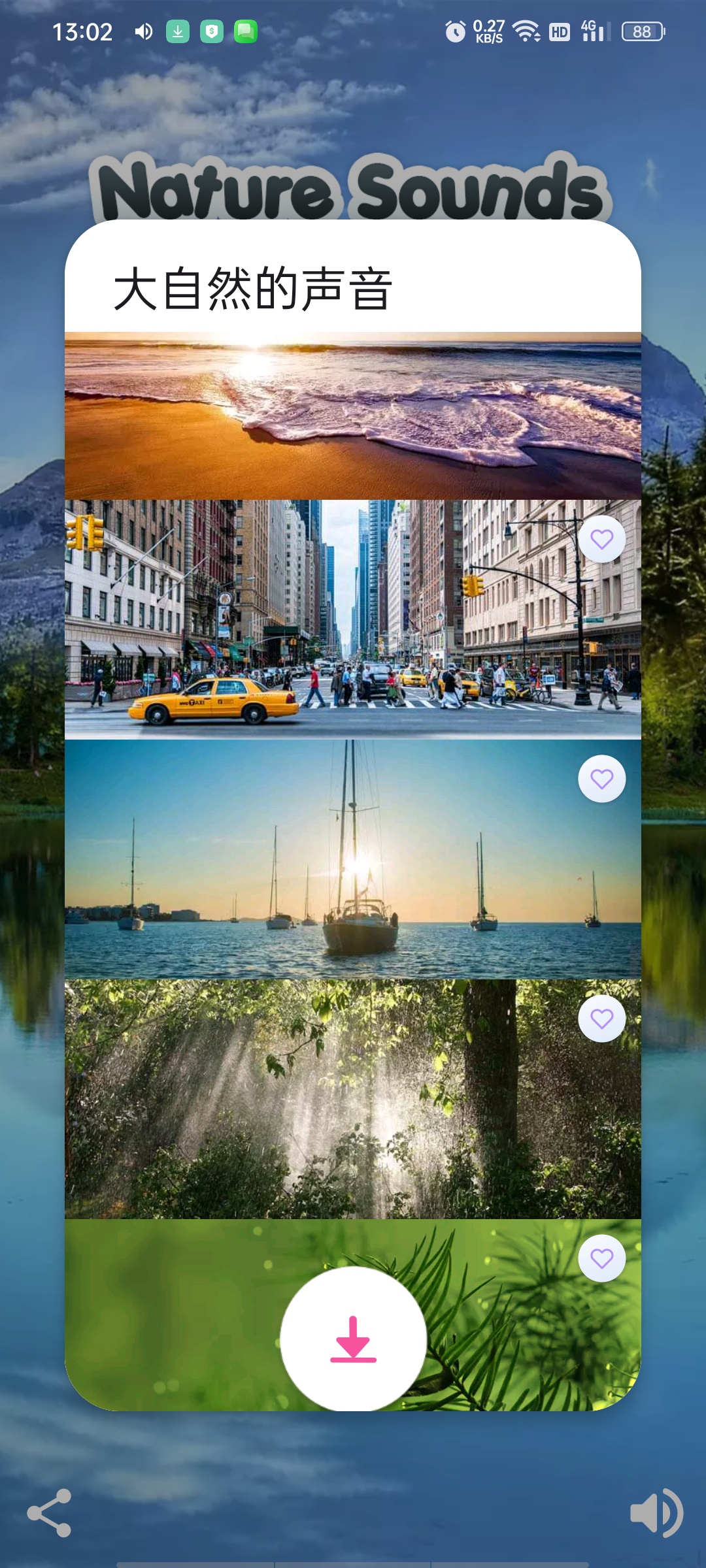Toggle the speaker volume icon

(656, 1513)
